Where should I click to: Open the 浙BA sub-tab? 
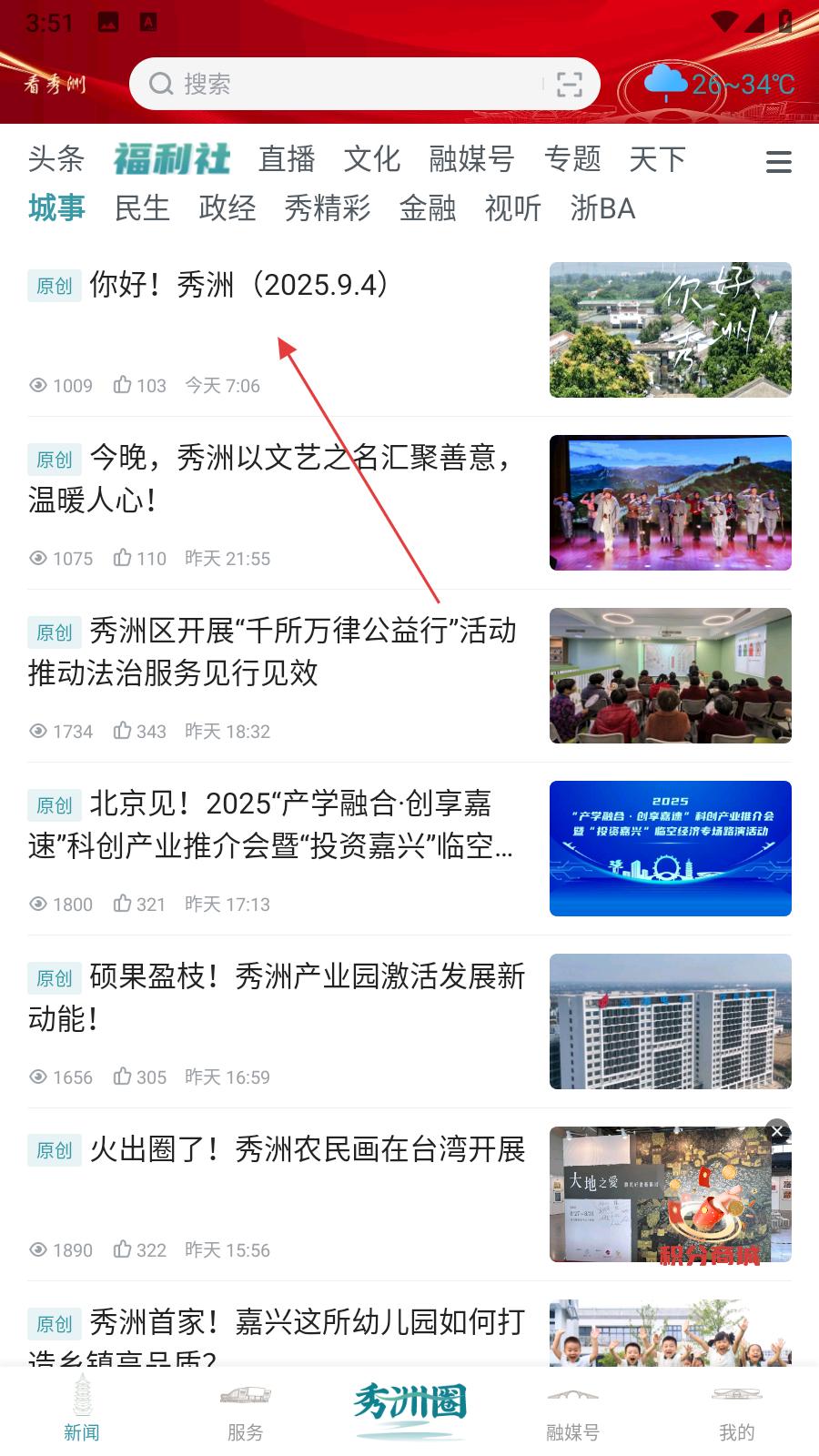(x=602, y=208)
